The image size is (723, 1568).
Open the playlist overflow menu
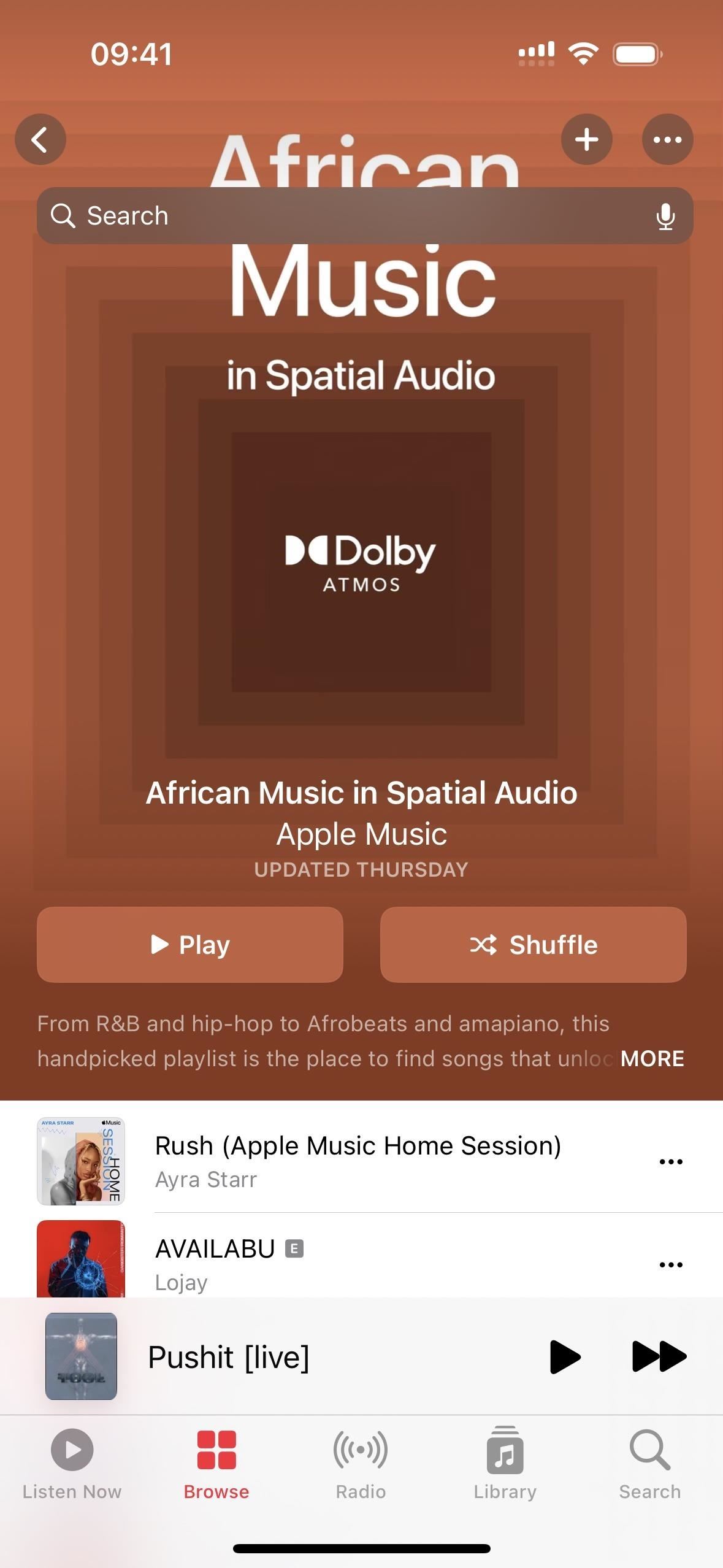tap(667, 139)
